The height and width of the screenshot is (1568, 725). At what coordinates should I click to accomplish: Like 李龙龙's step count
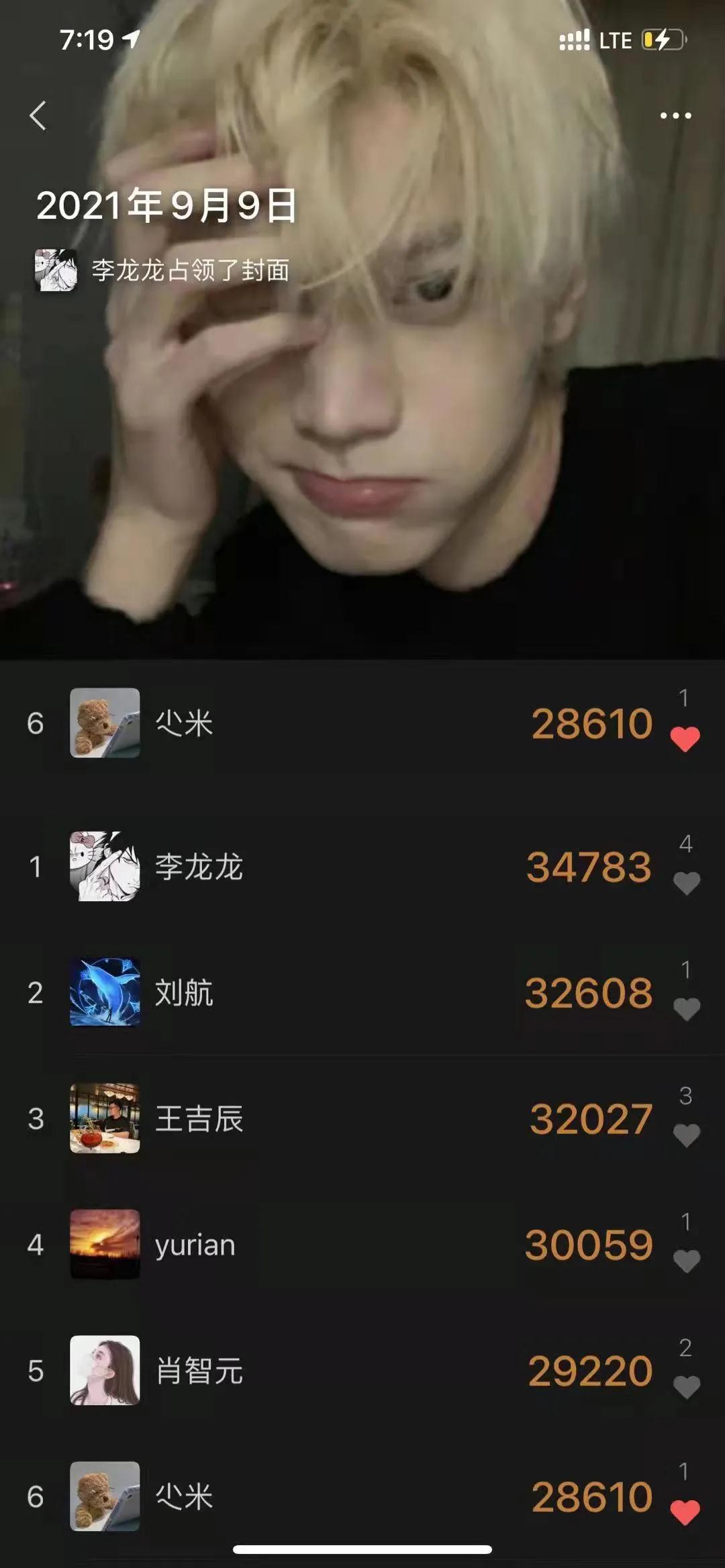point(686,882)
